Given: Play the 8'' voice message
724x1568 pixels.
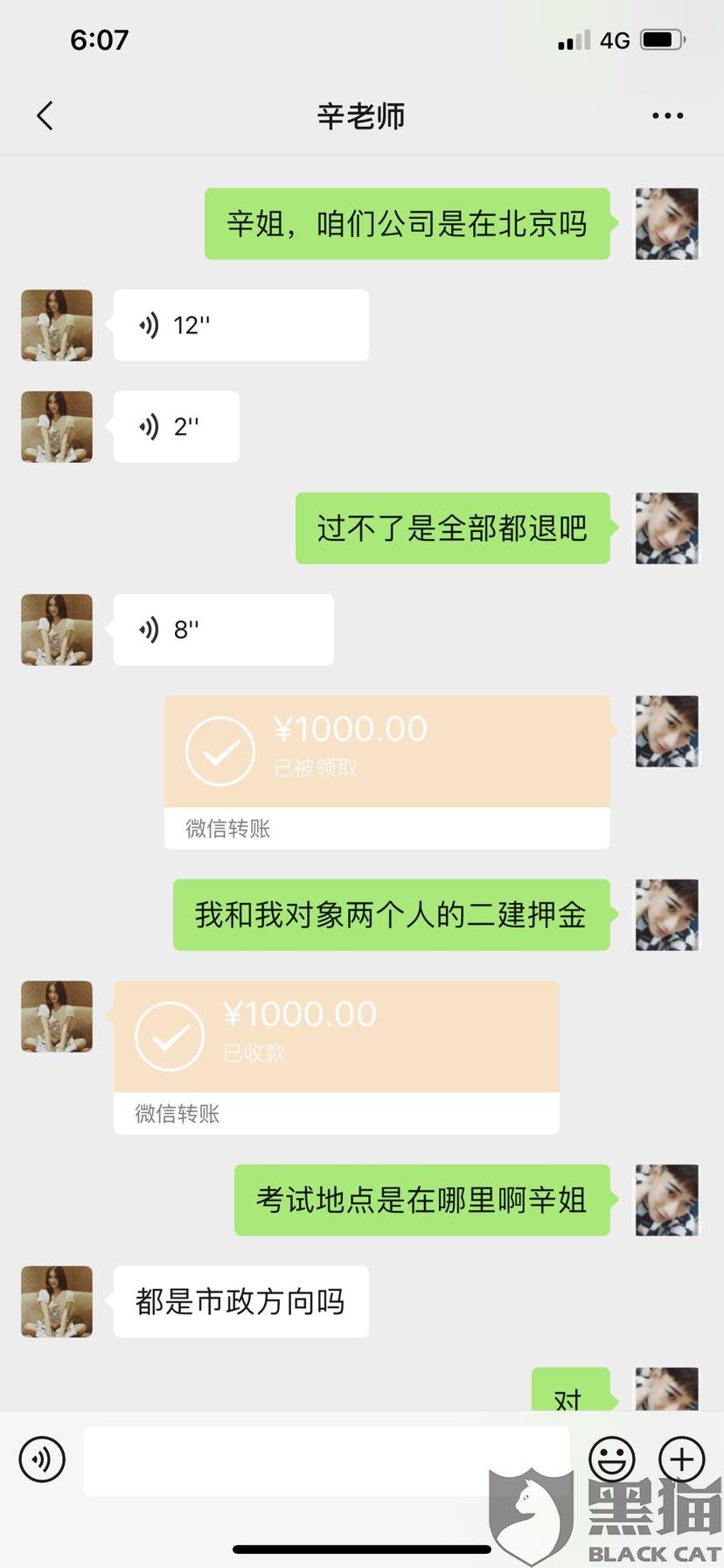Looking at the screenshot, I should 223,629.
